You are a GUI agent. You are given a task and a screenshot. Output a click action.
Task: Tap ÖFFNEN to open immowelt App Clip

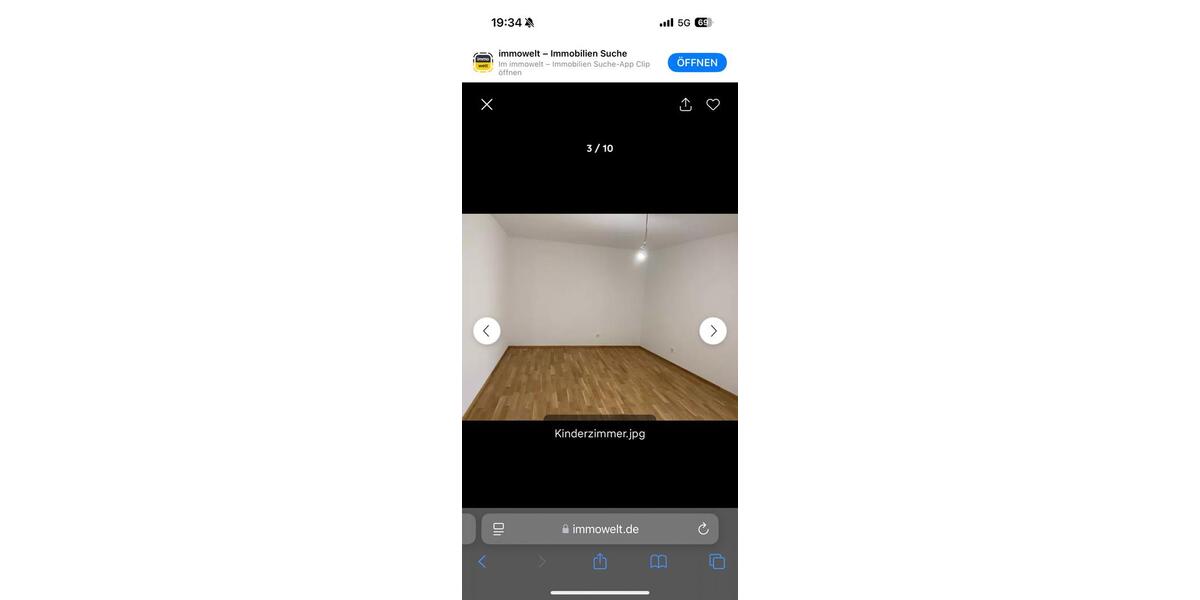coord(697,63)
